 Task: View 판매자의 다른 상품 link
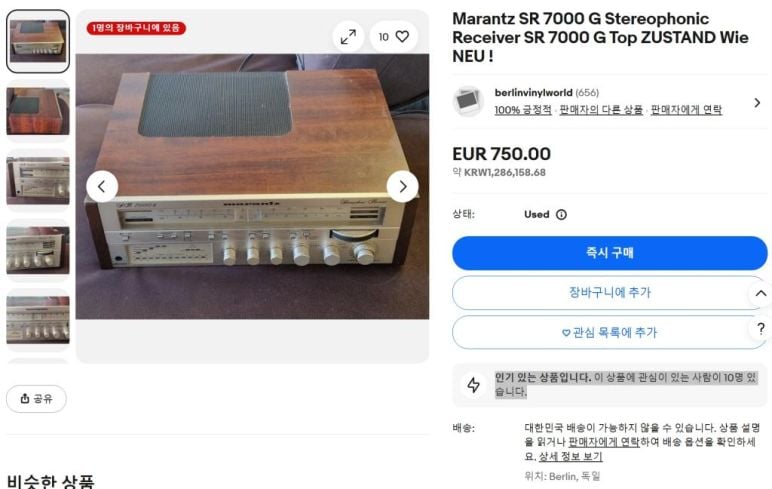600,110
